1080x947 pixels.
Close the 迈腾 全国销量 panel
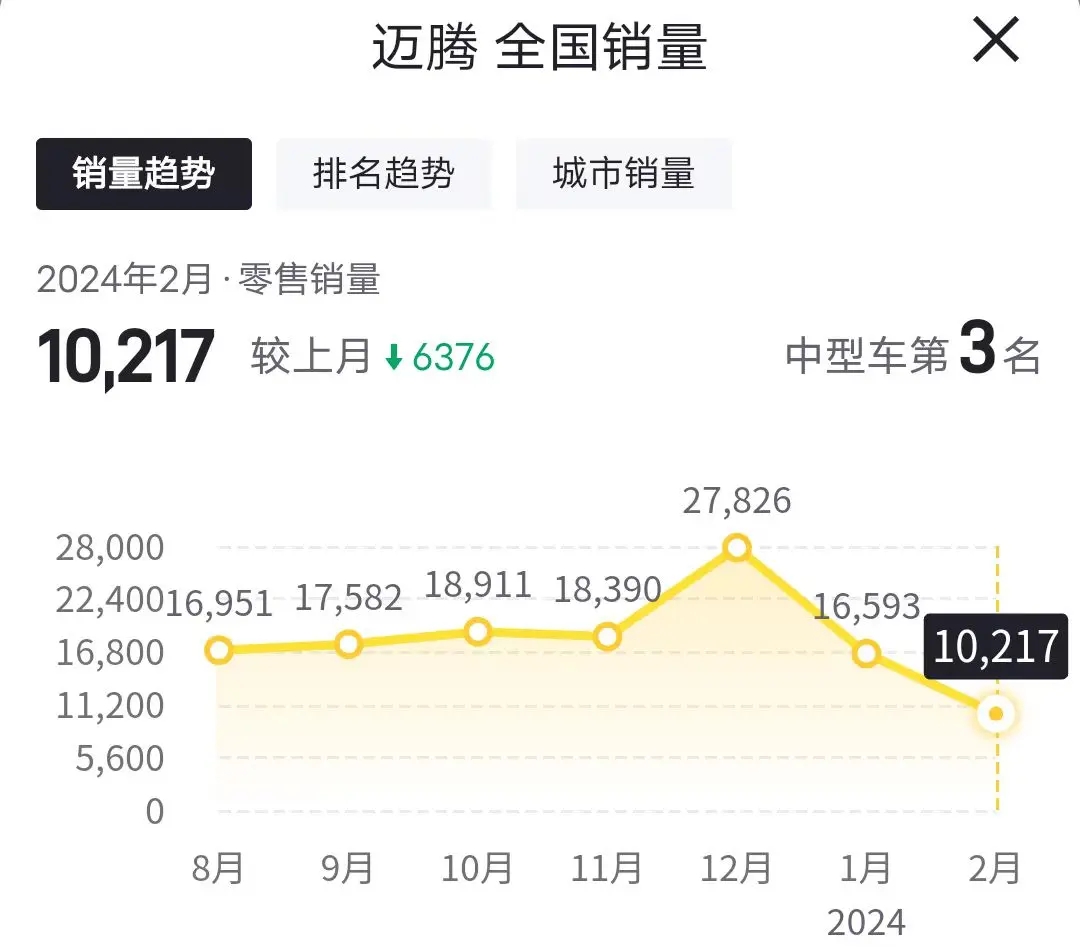pyautogui.click(x=996, y=41)
